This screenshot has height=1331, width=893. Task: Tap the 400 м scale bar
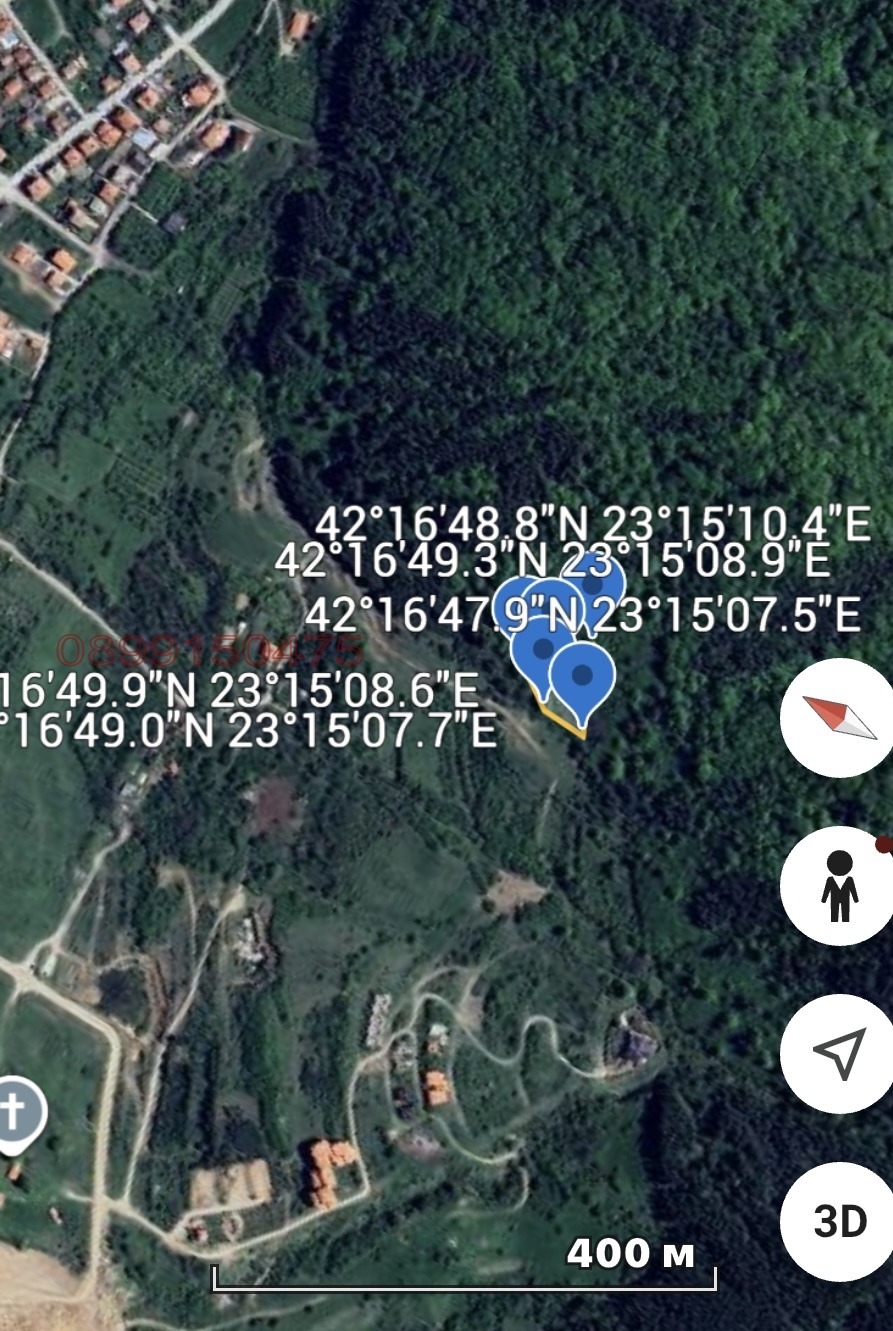tap(628, 1252)
